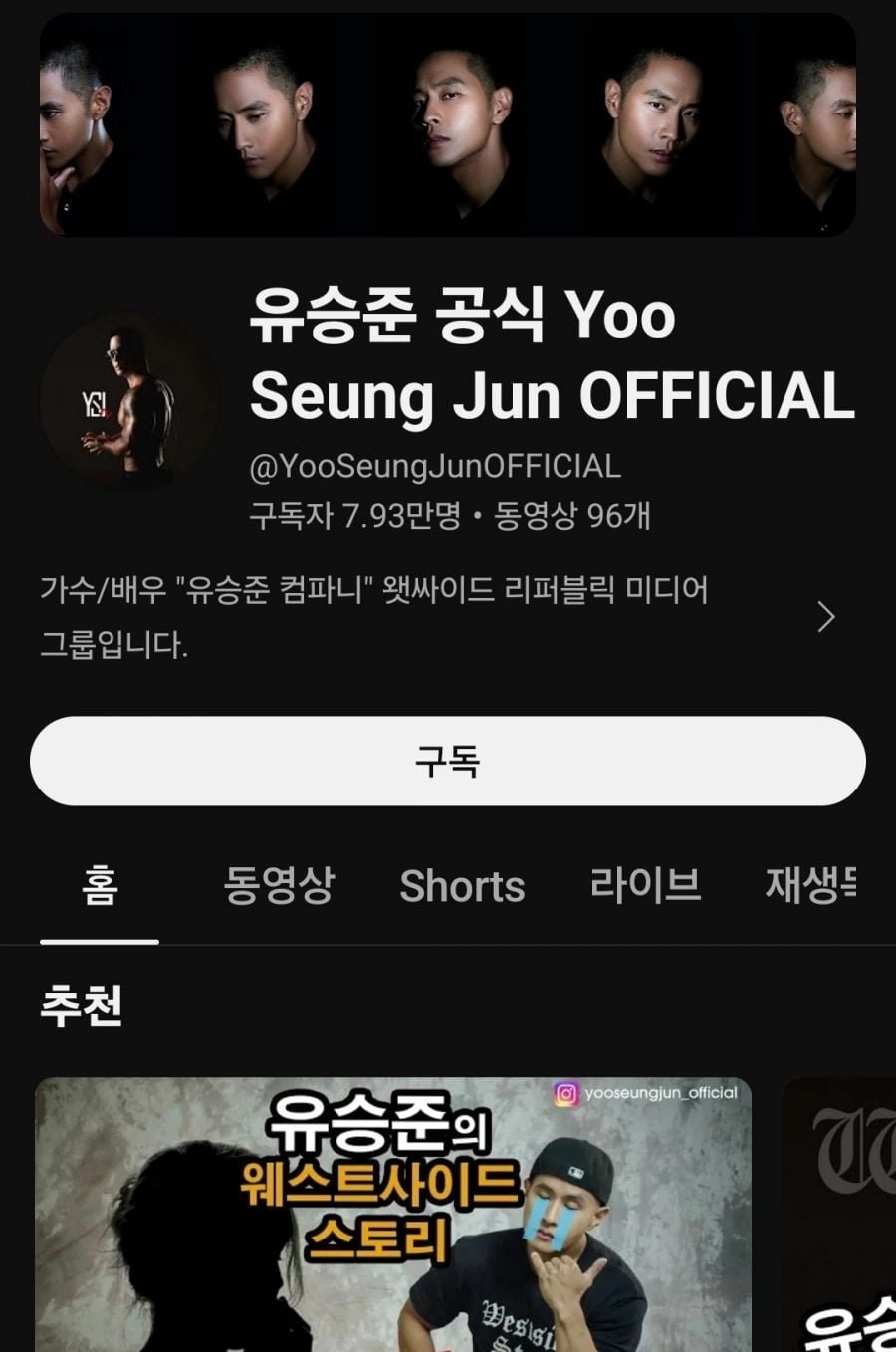Click the channel banner image
This screenshot has width=896, height=1352.
click(448, 129)
